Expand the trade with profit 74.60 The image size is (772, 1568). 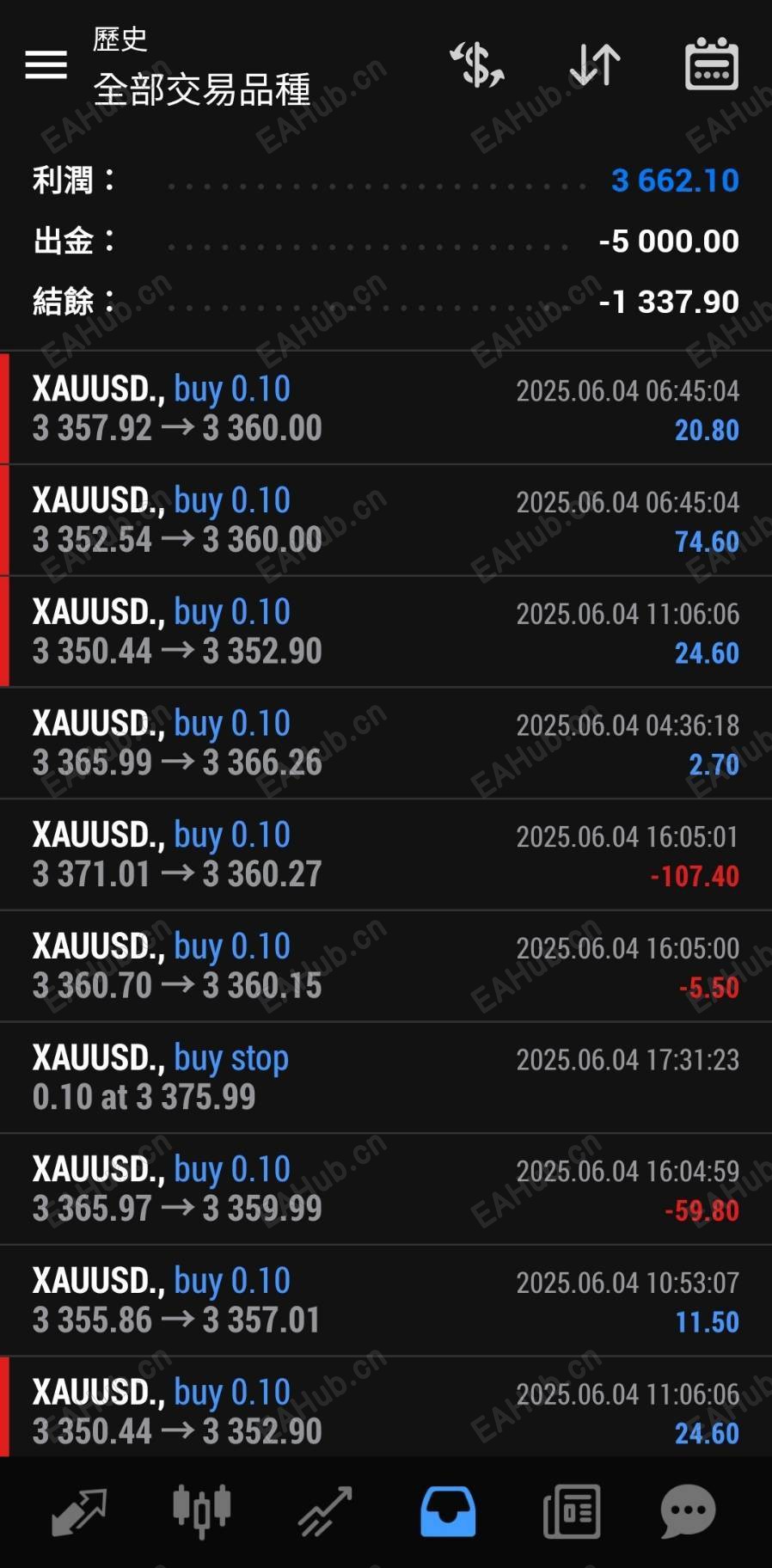point(386,520)
